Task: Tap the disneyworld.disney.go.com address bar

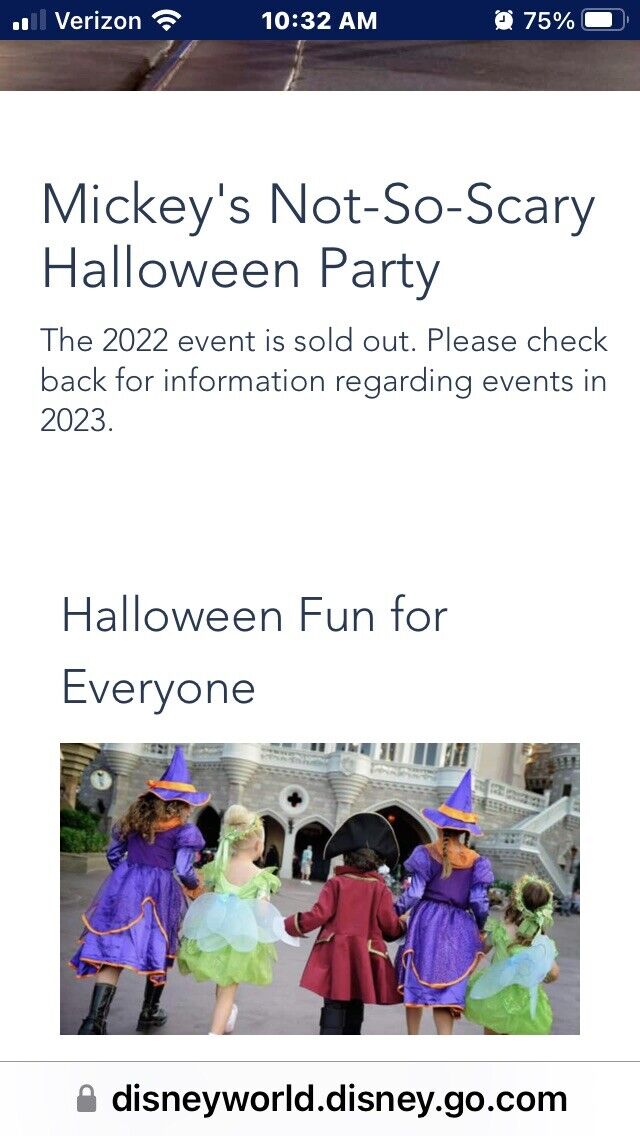Action: 320,1098
